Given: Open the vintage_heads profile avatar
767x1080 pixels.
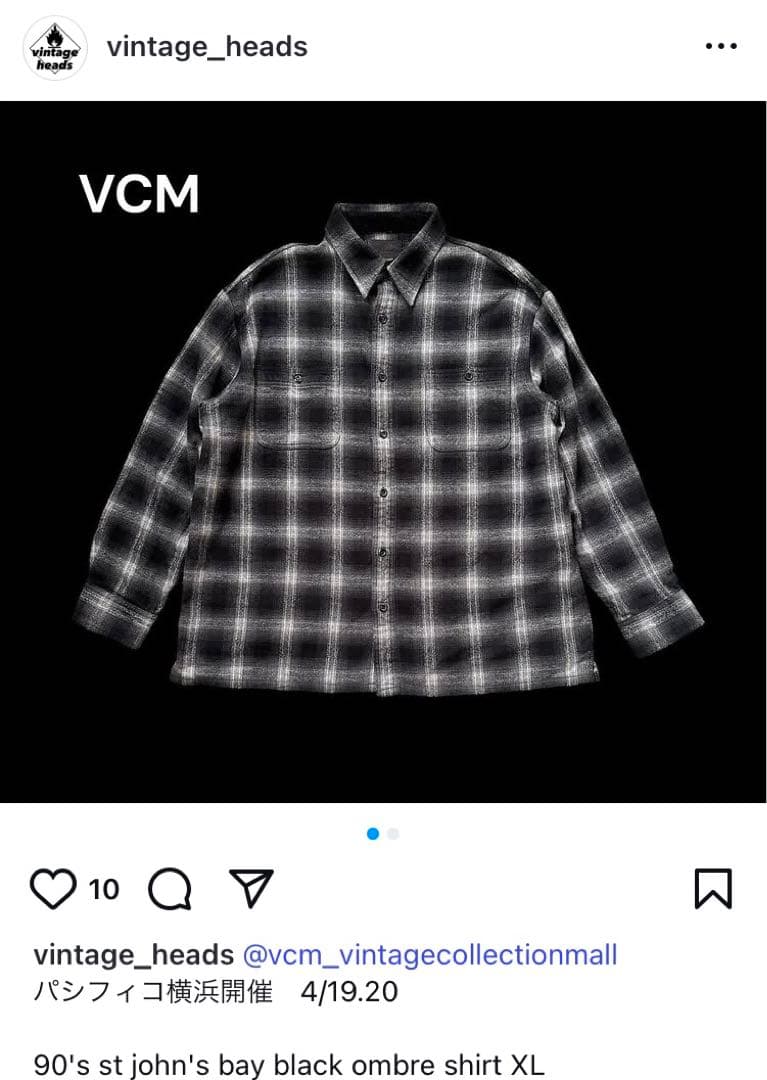Looking at the screenshot, I should pyautogui.click(x=55, y=48).
